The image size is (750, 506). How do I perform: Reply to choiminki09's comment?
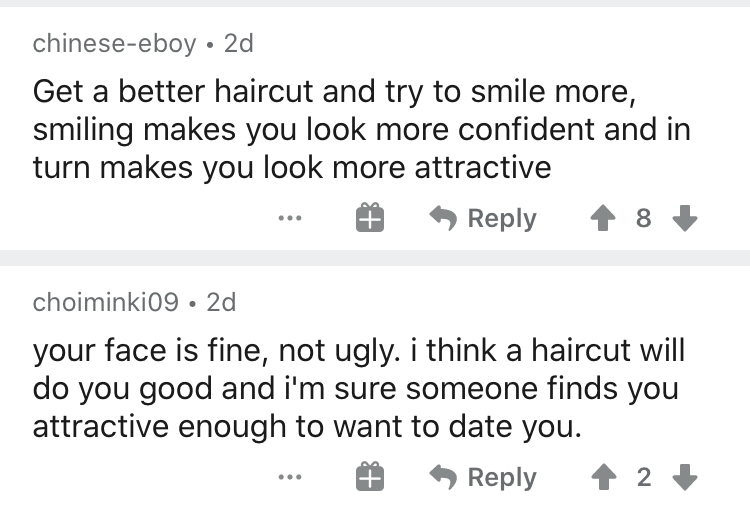click(x=483, y=478)
